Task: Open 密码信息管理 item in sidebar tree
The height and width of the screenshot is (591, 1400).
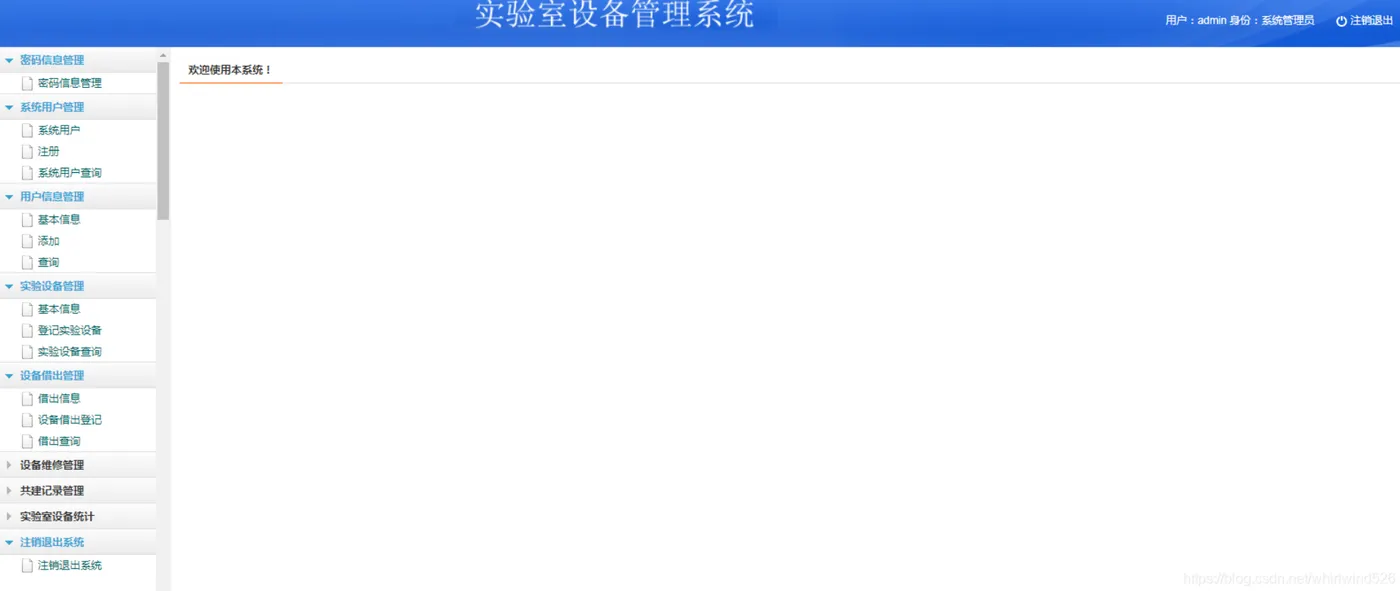Action: [x=69, y=83]
